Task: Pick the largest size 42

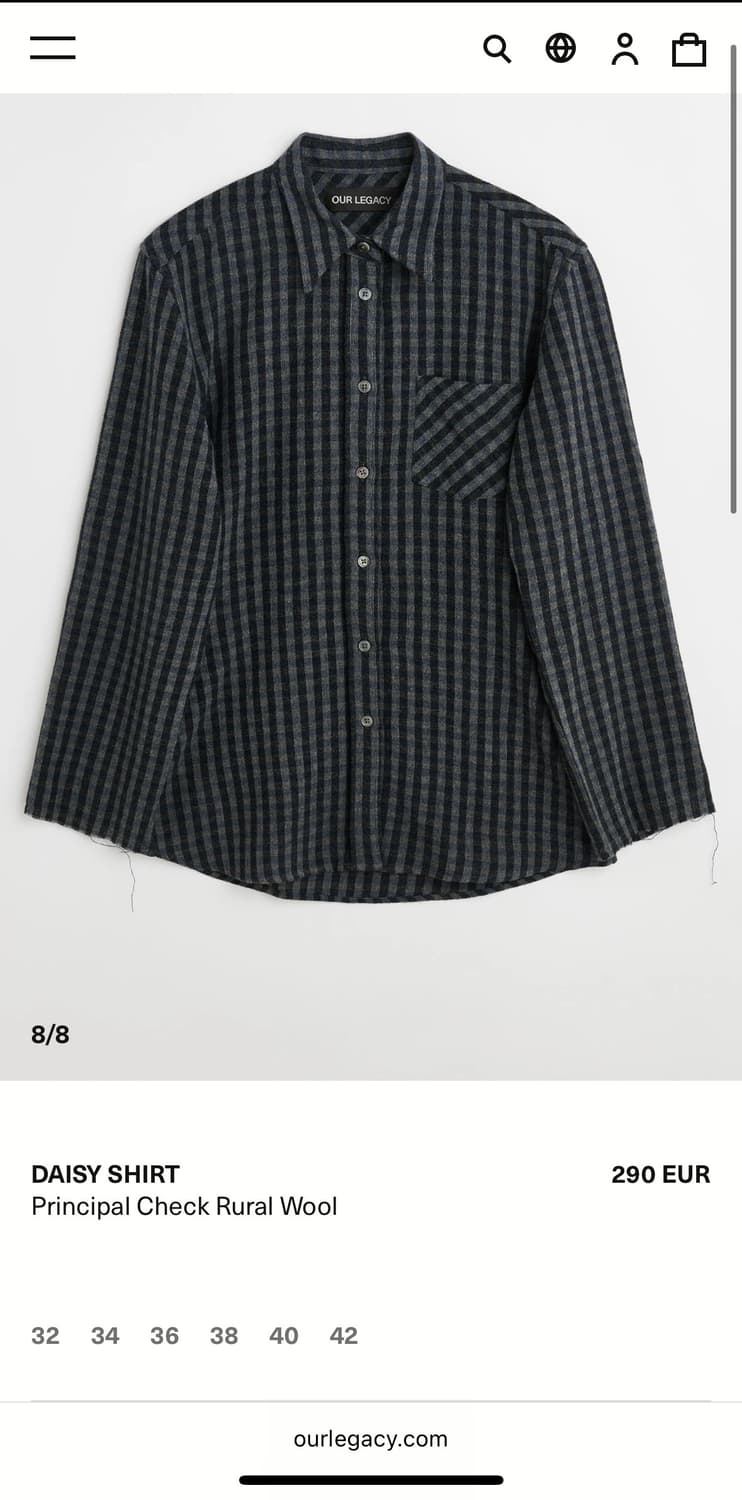Action: 344,1336
